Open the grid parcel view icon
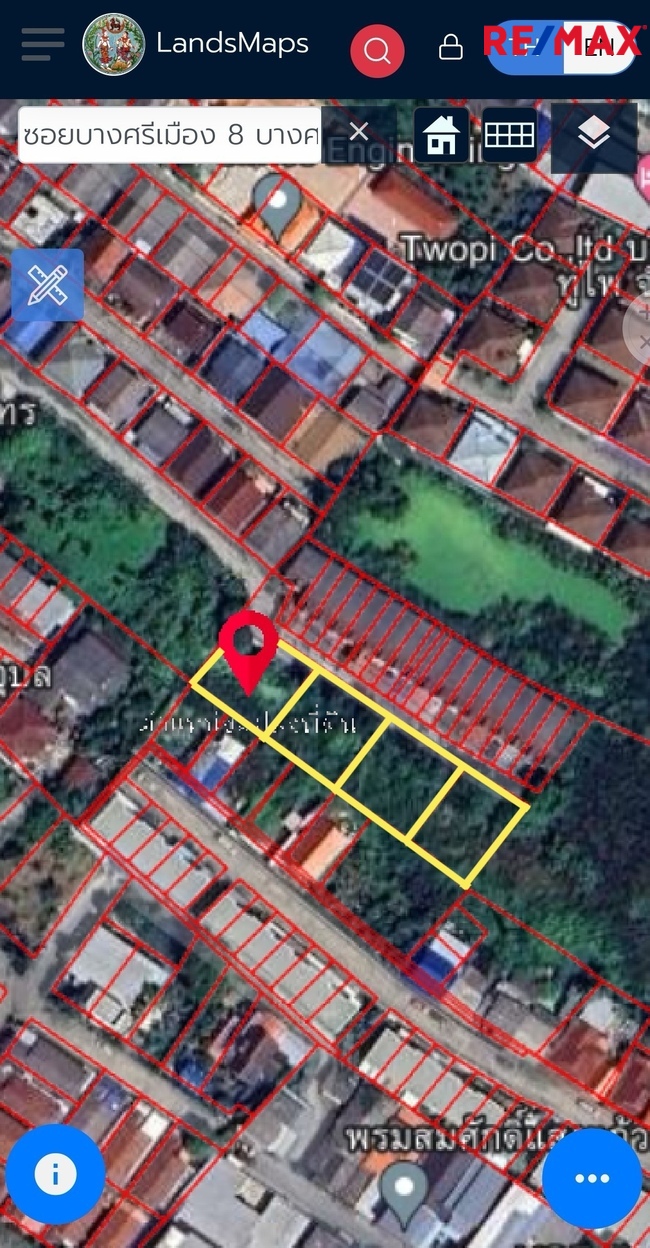The image size is (650, 1248). point(509,134)
